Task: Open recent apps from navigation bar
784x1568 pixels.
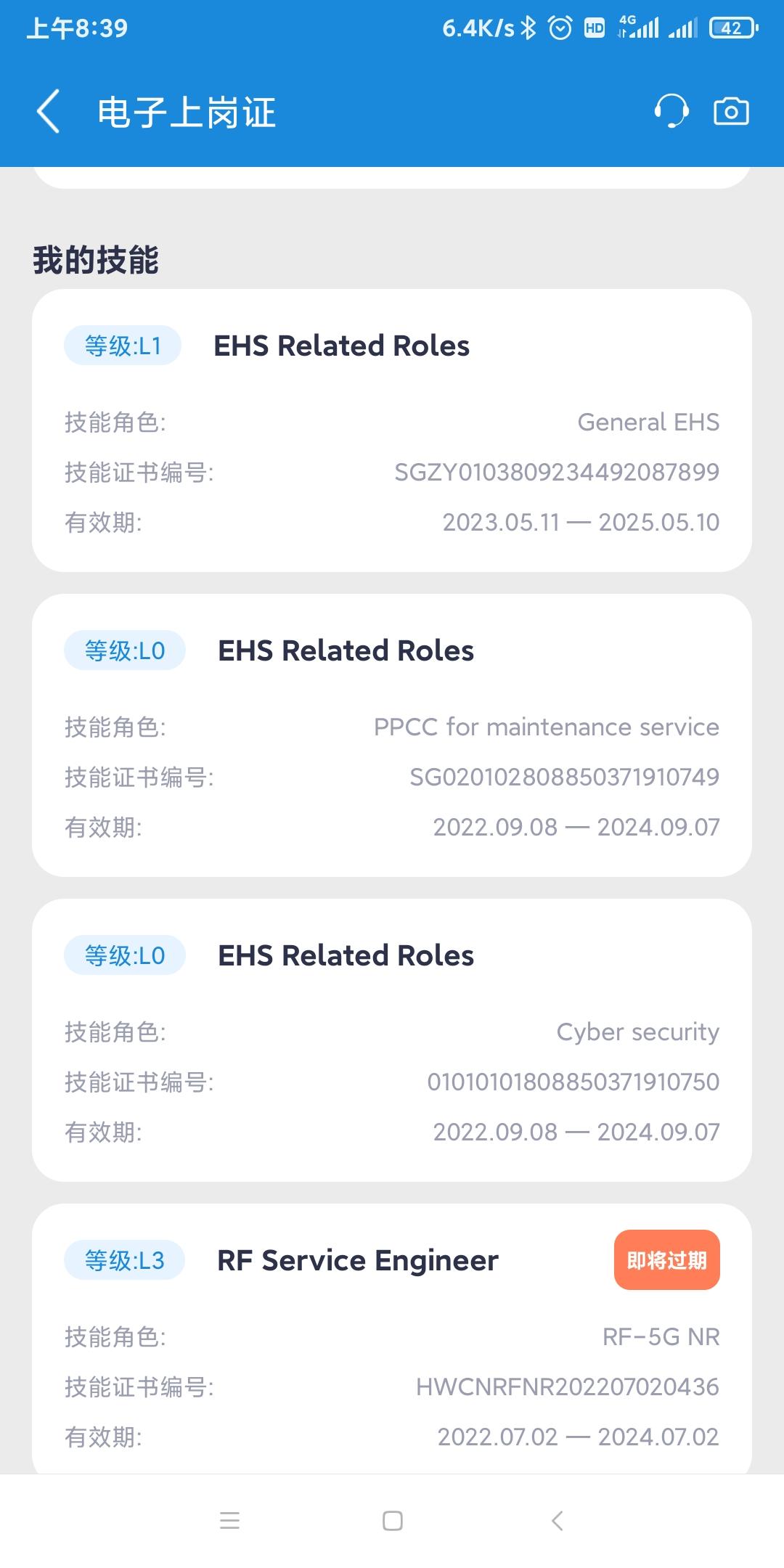Action: tap(229, 1521)
